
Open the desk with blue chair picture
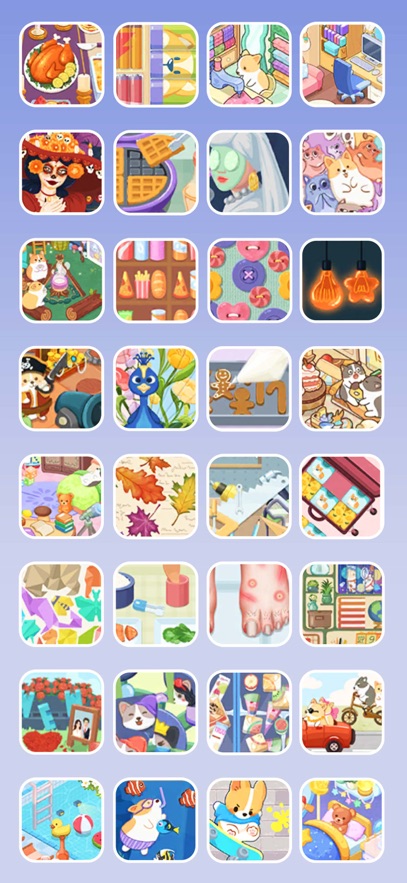pyautogui.click(x=342, y=64)
